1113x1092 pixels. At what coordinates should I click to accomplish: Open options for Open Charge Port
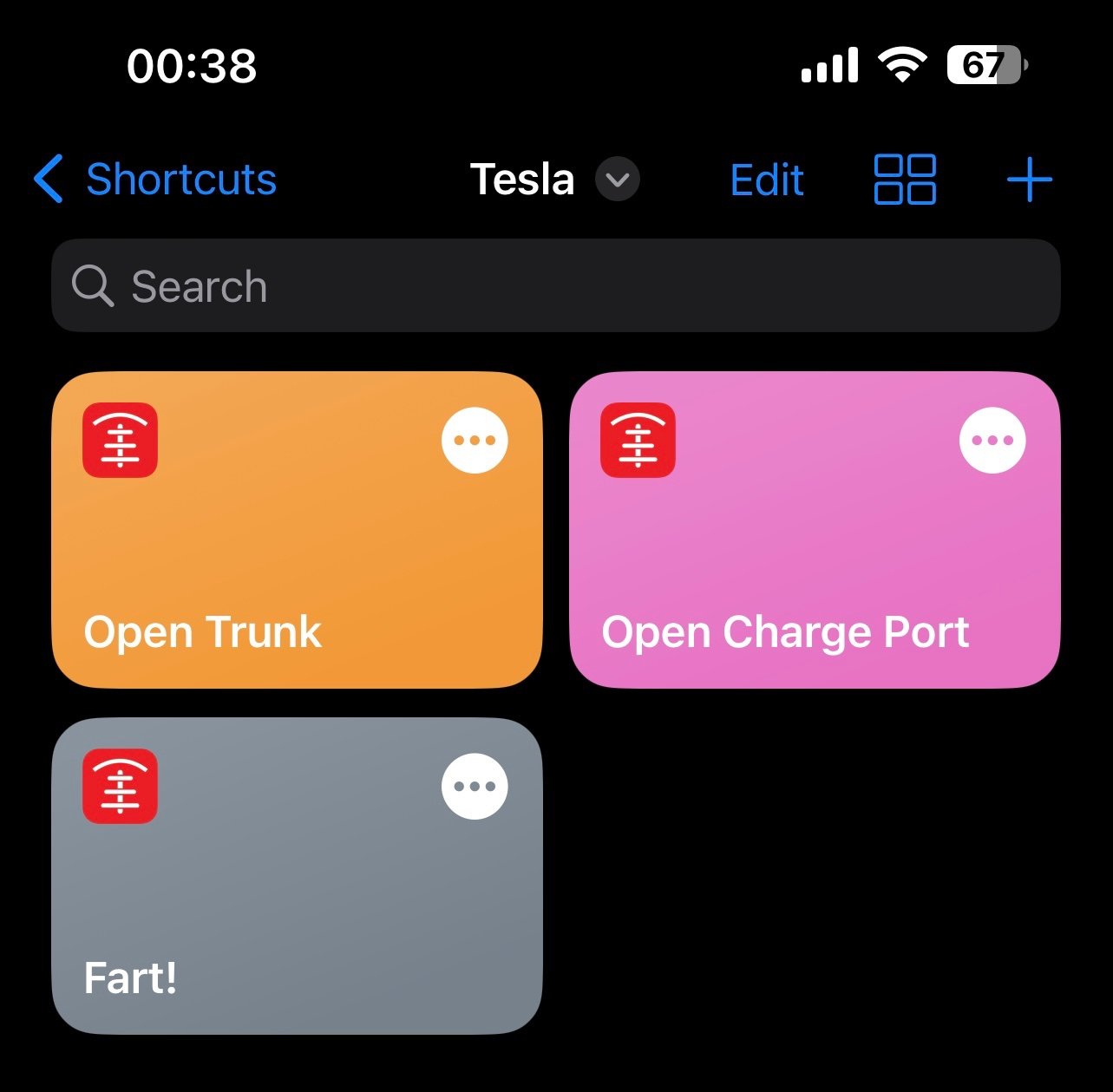(992, 441)
